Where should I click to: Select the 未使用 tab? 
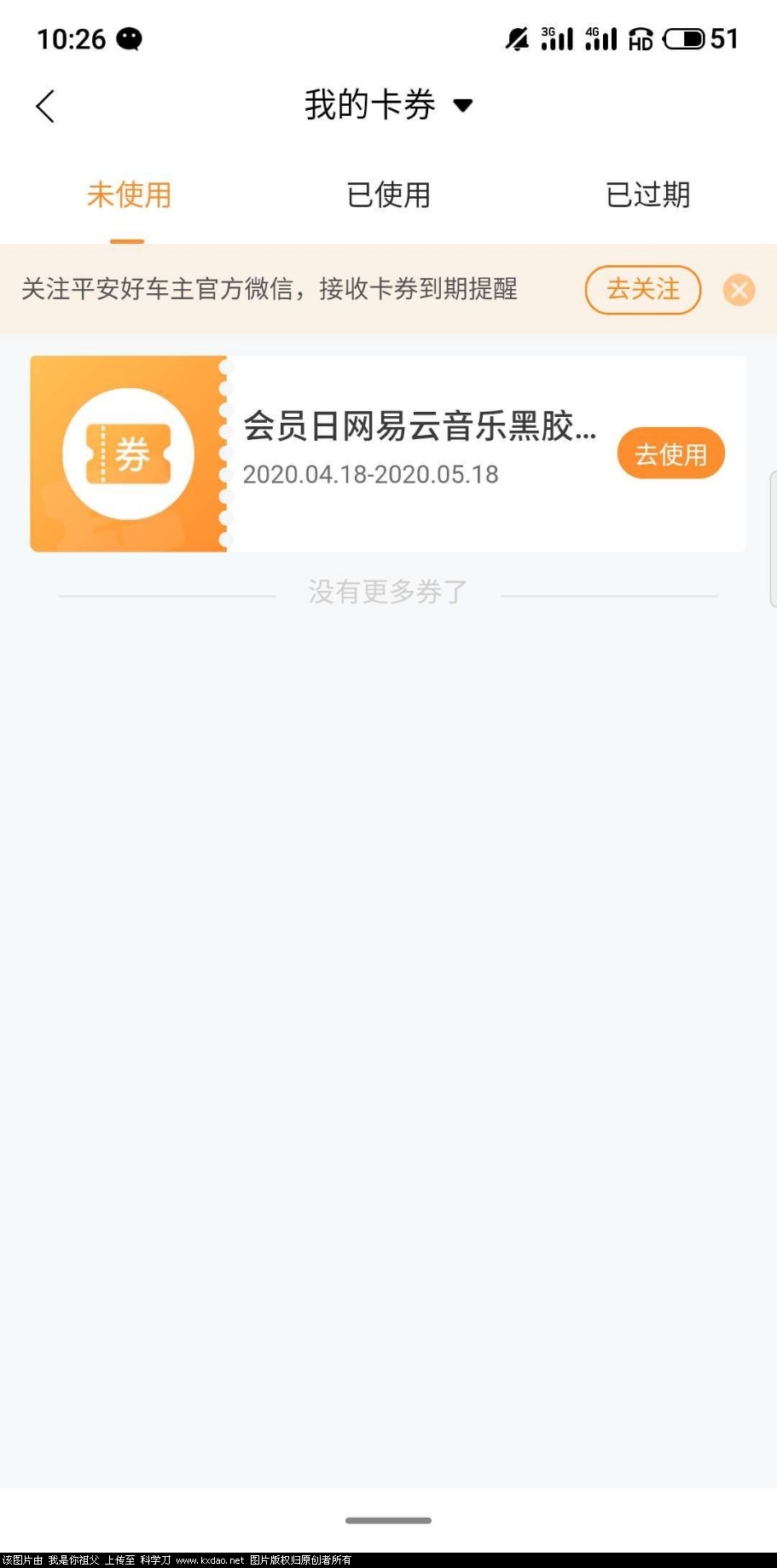129,195
